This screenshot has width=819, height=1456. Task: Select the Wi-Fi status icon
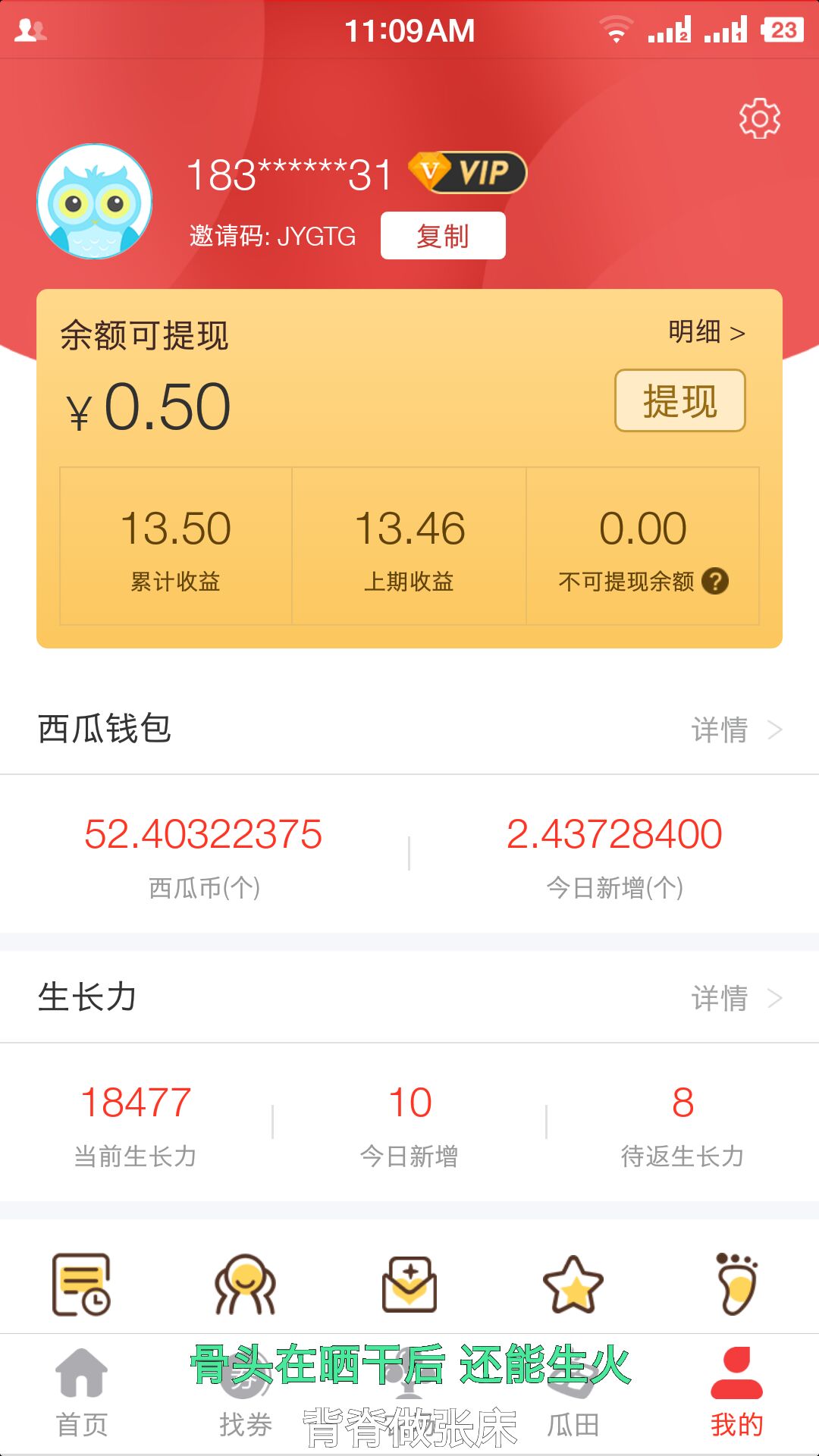tap(617, 29)
